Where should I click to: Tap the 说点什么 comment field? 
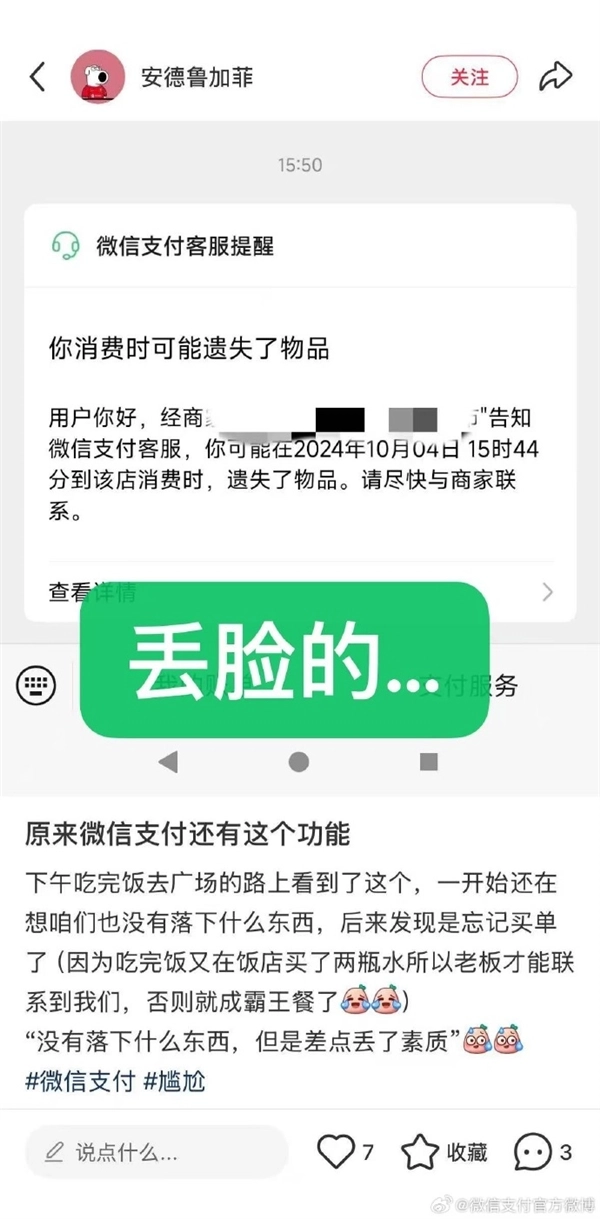point(155,1153)
